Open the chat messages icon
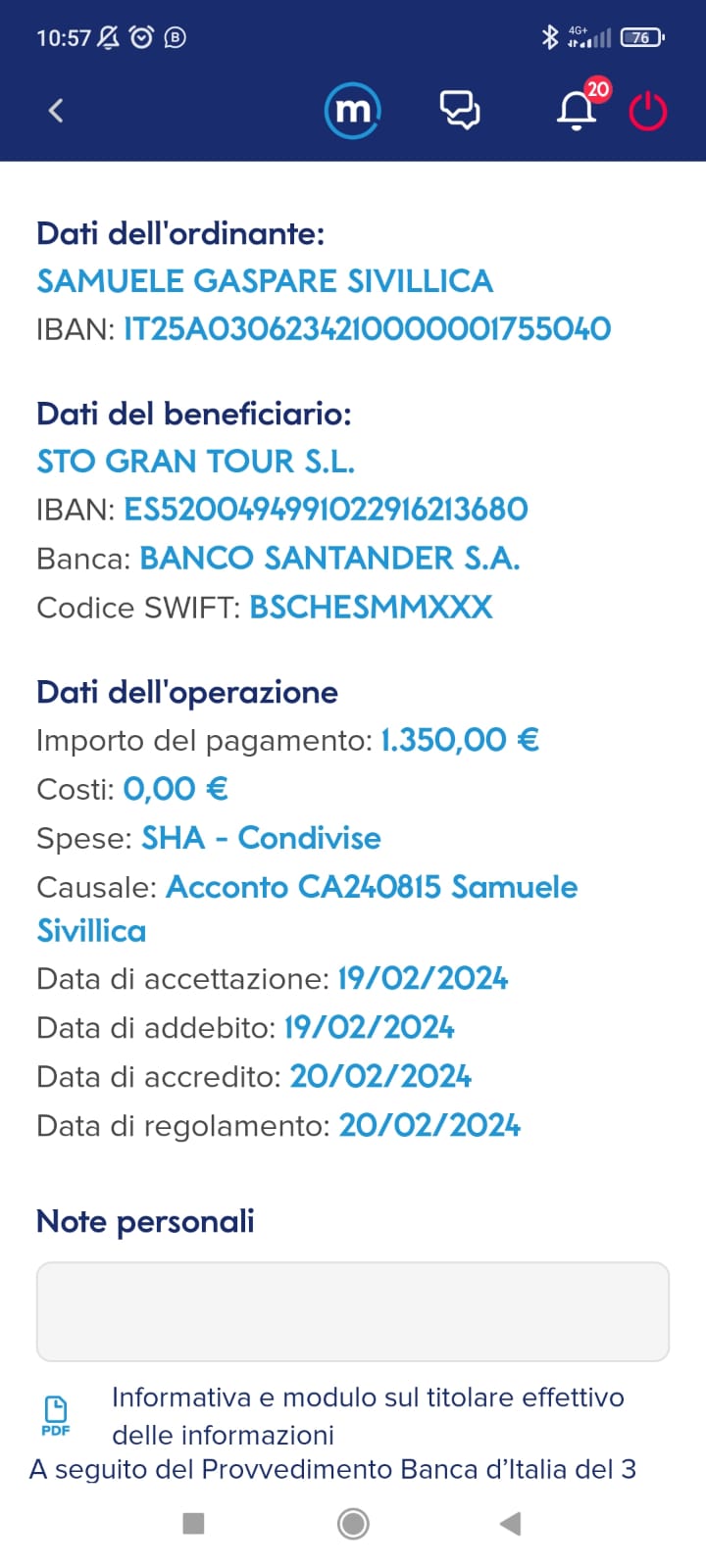The width and height of the screenshot is (706, 1568). pyautogui.click(x=460, y=111)
